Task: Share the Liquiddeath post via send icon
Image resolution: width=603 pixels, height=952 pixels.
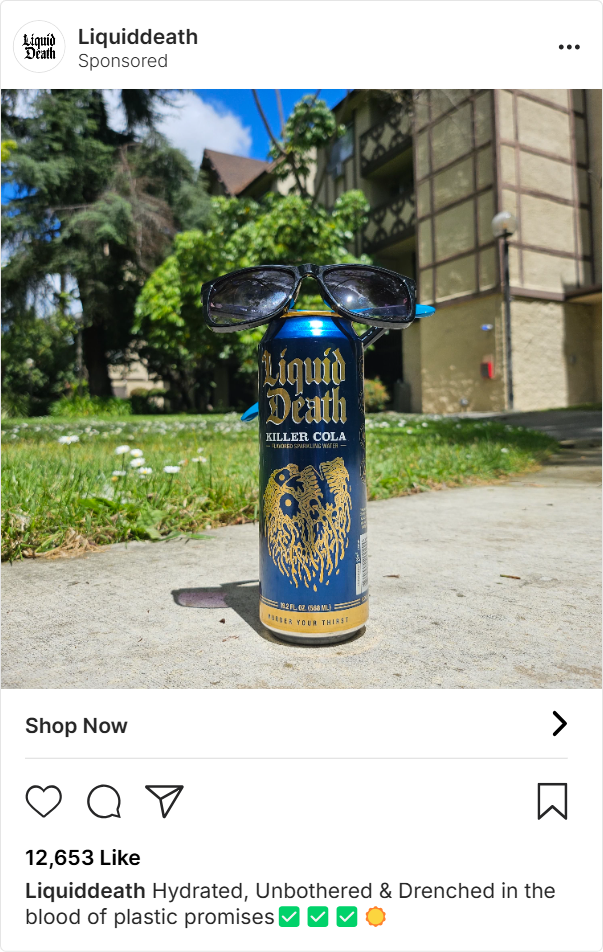Action: coord(164,800)
